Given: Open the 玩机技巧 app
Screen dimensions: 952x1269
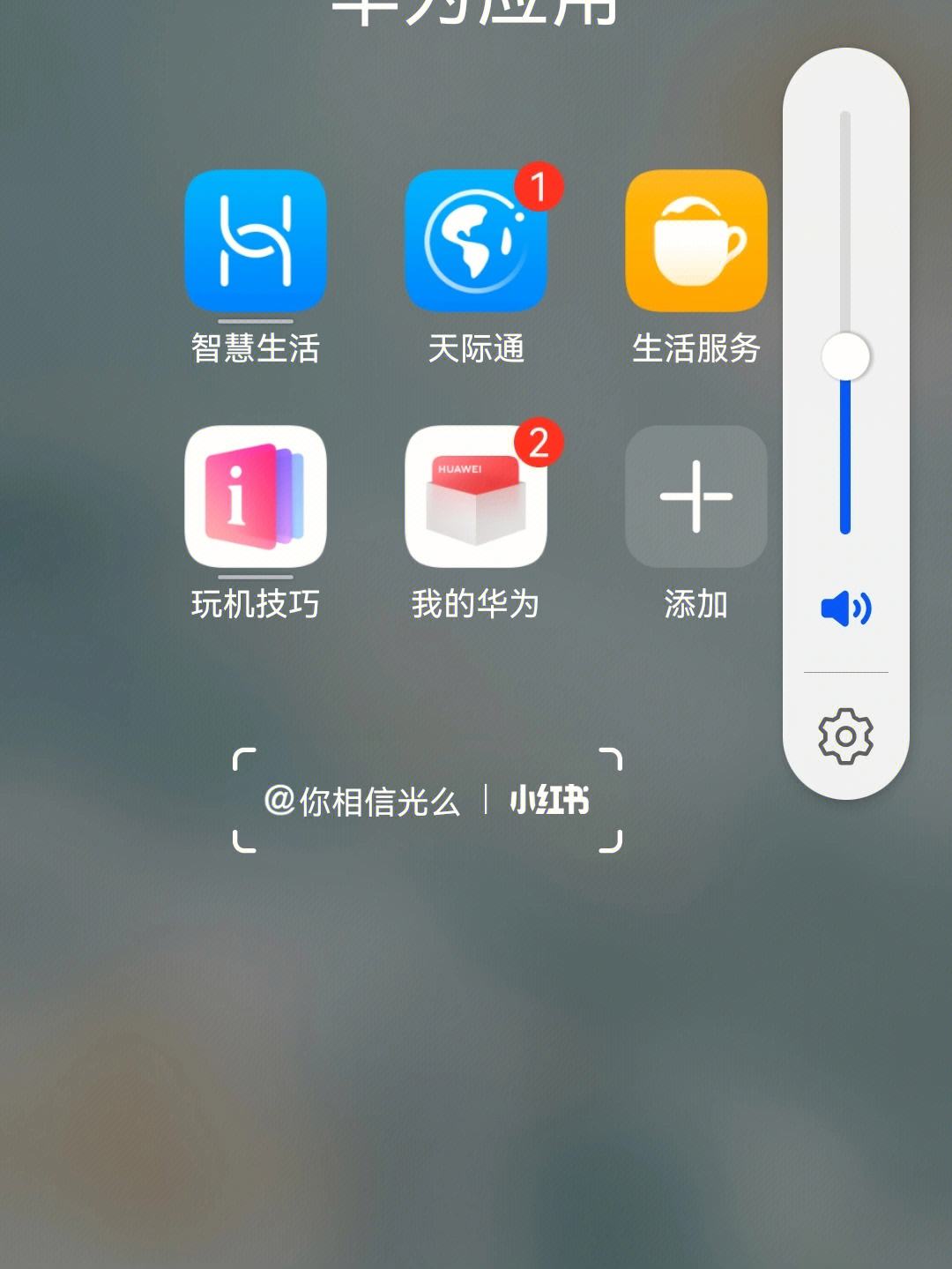Looking at the screenshot, I should point(255,496).
